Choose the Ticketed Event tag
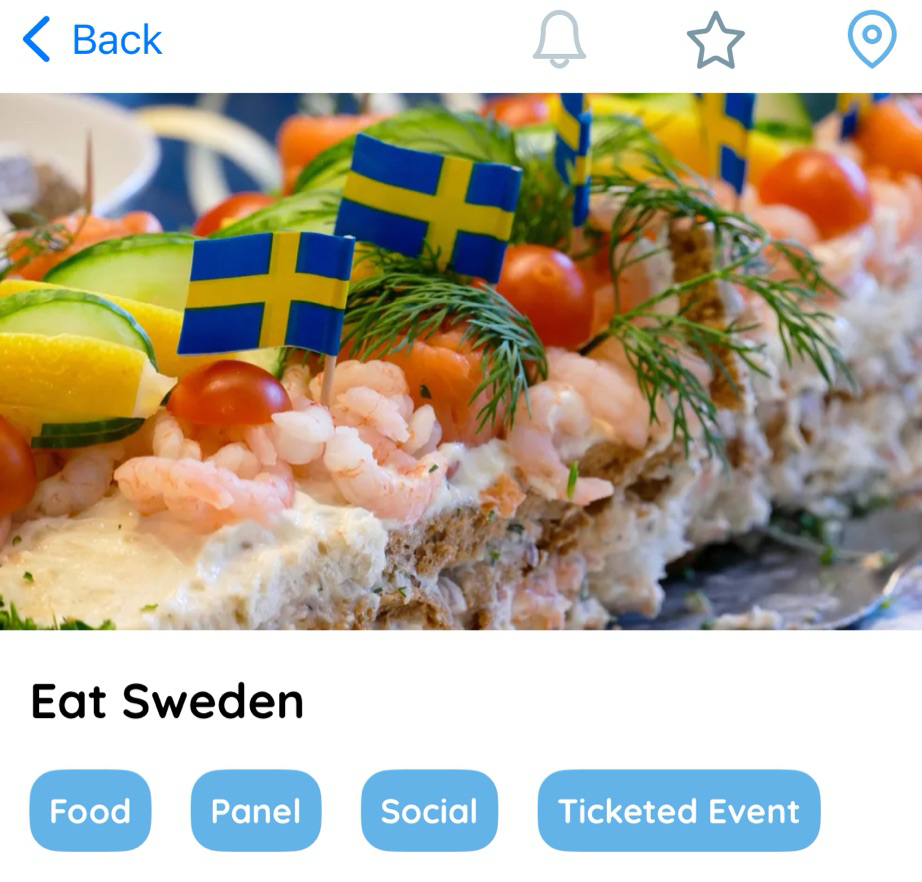Viewport: 922px width, 882px height. [x=679, y=810]
